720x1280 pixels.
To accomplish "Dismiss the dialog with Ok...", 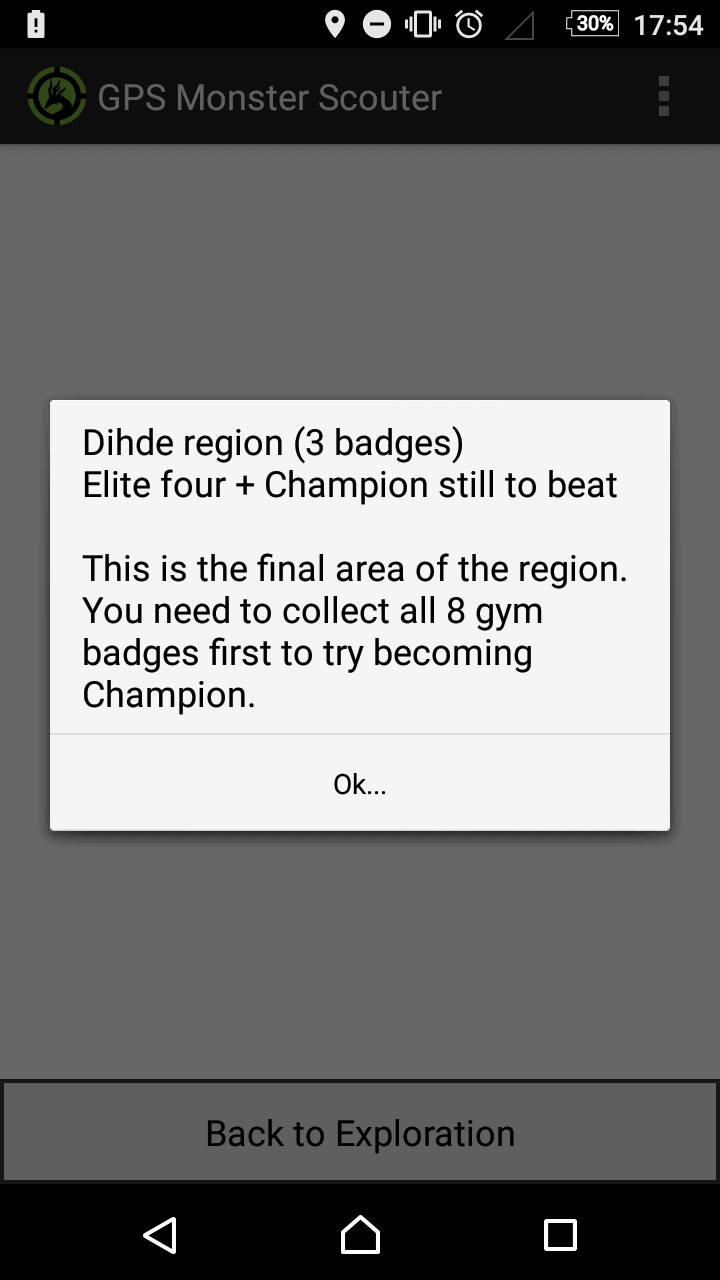I will coord(360,784).
